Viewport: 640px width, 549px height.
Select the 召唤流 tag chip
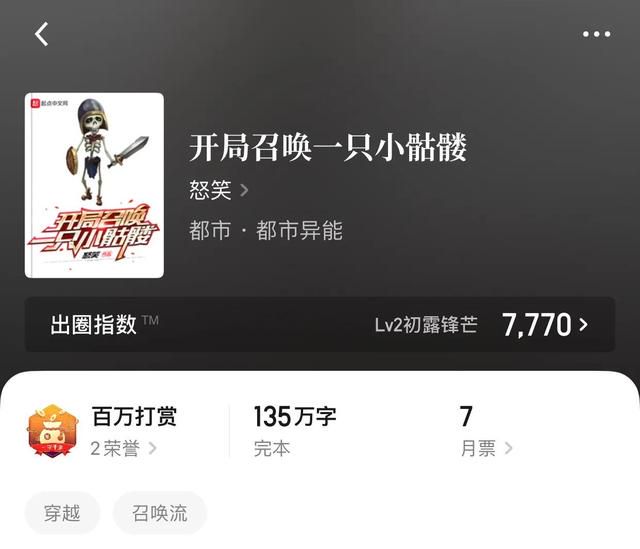coord(160,514)
